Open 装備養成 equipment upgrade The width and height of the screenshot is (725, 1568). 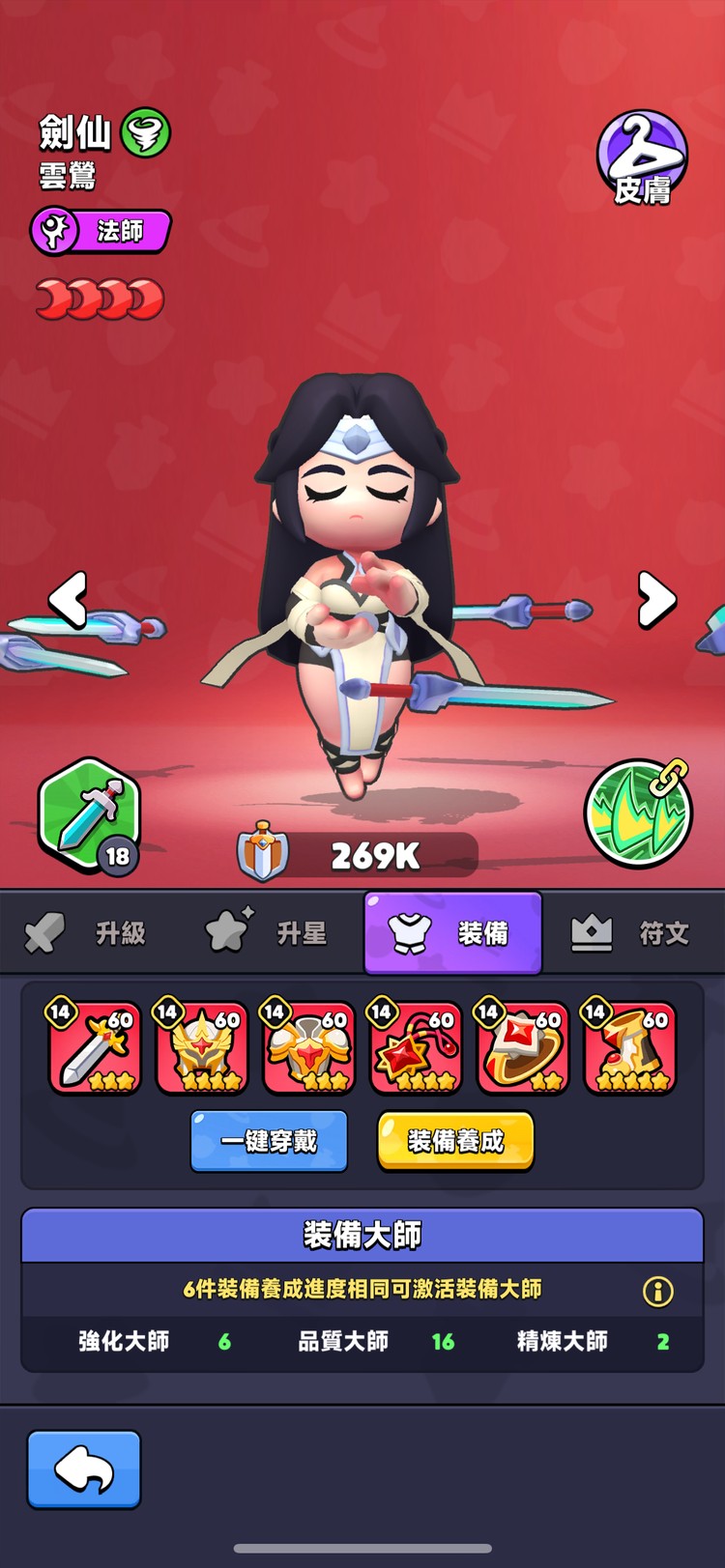455,1141
